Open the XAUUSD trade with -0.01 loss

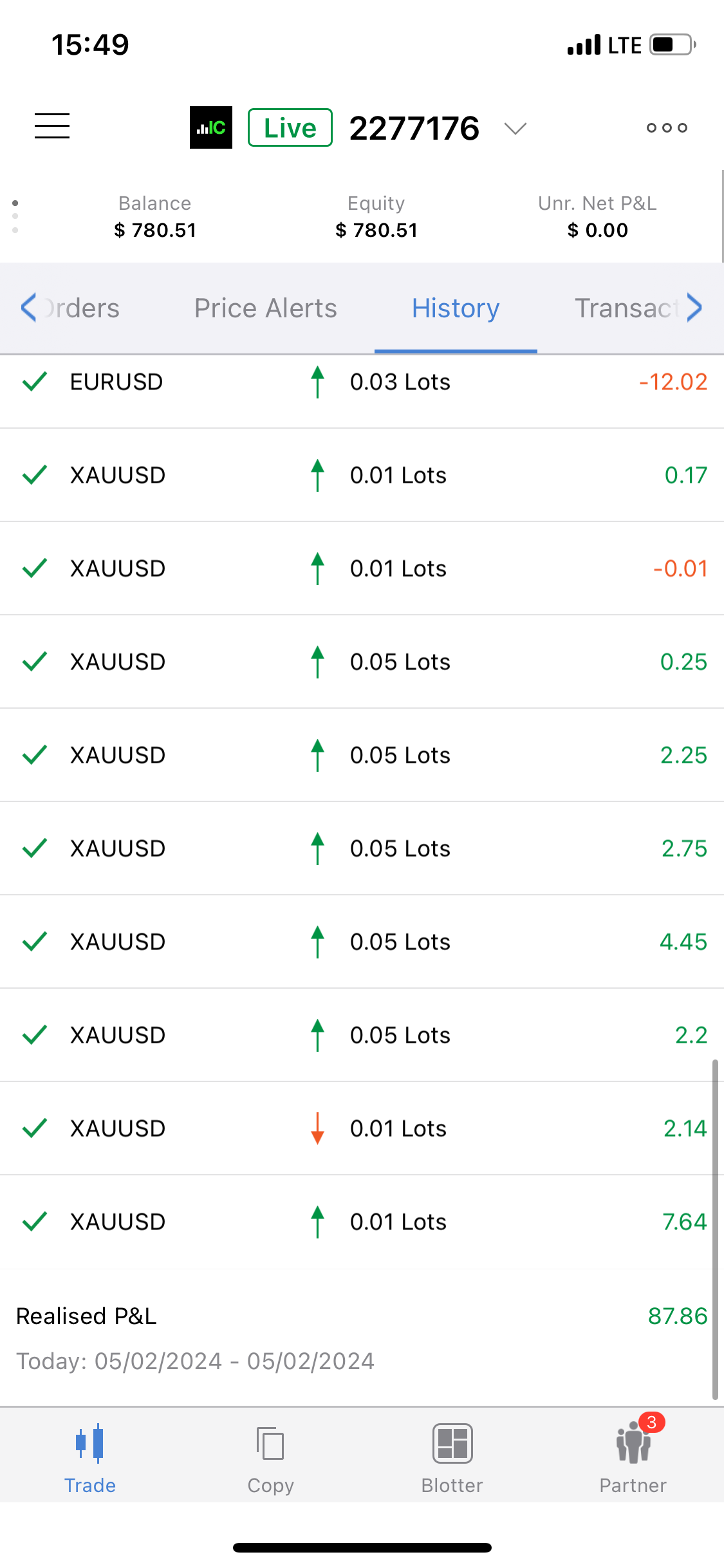tap(362, 568)
